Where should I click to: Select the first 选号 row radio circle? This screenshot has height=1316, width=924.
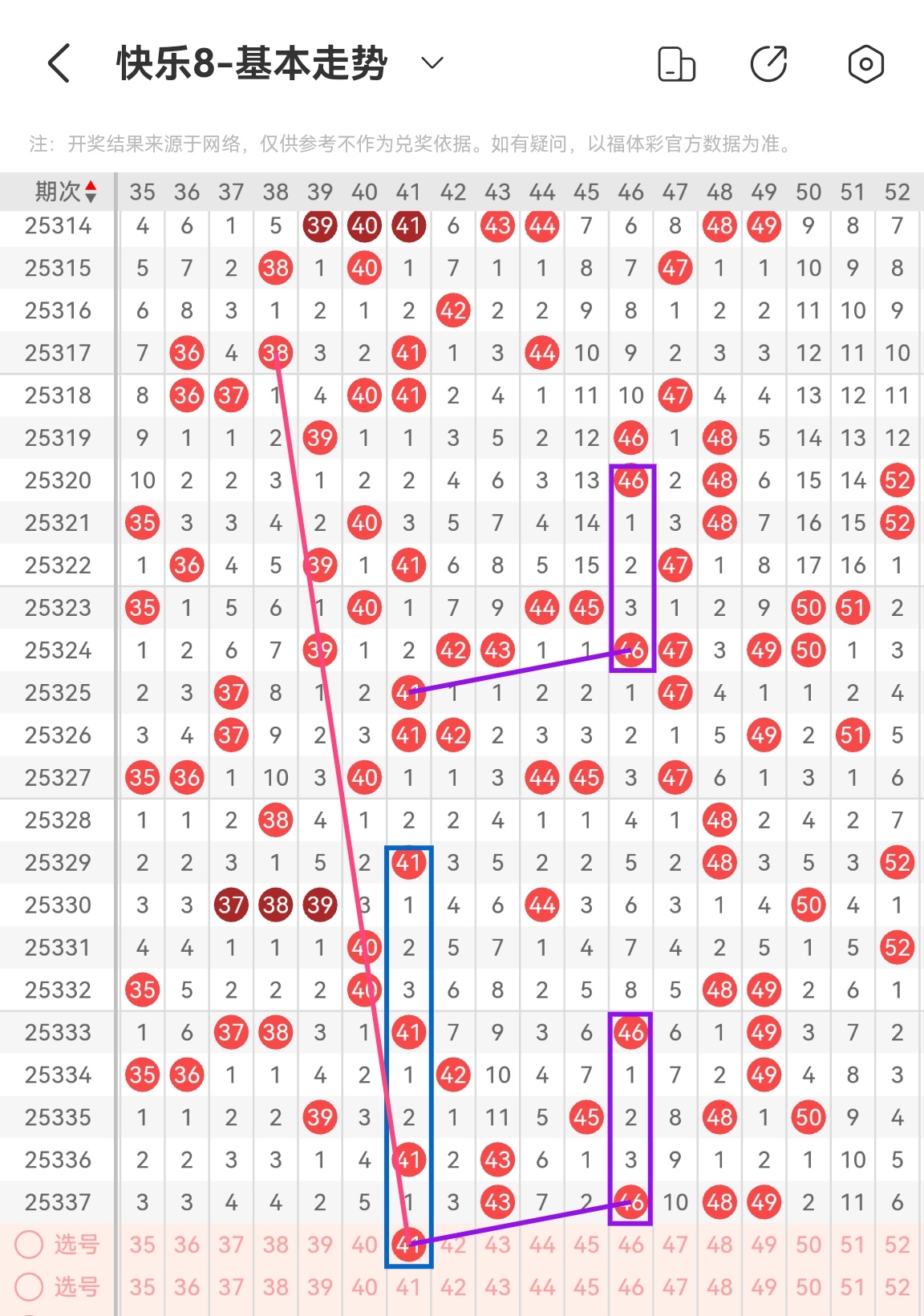tap(29, 1245)
